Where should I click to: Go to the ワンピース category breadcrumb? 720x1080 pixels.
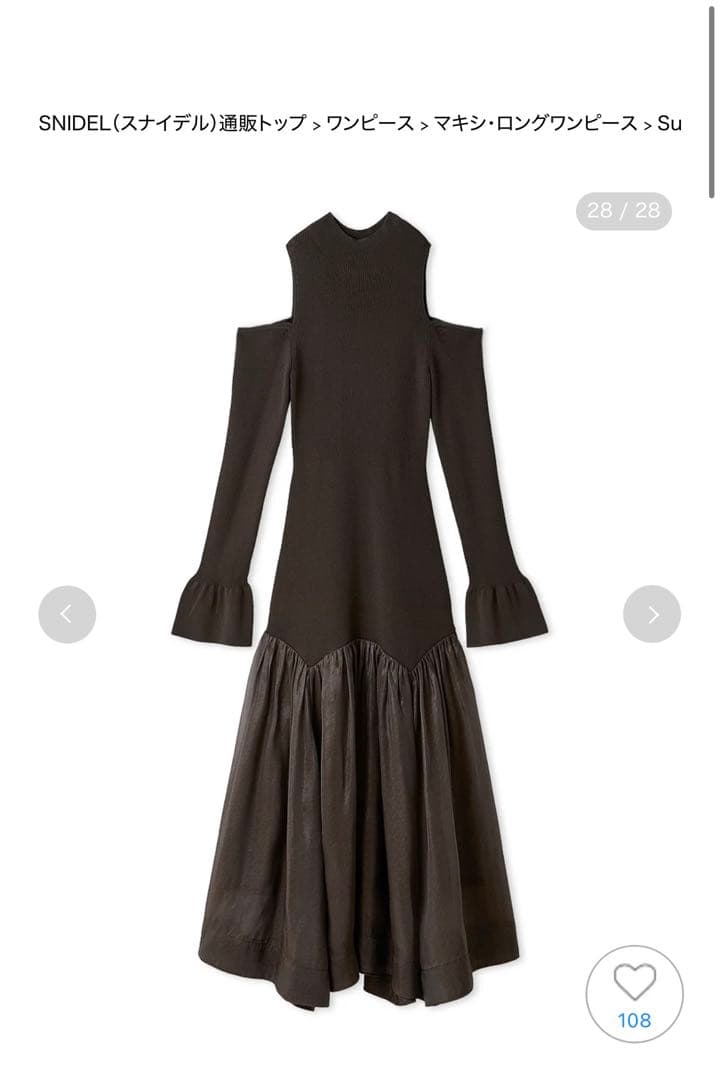coord(368,124)
